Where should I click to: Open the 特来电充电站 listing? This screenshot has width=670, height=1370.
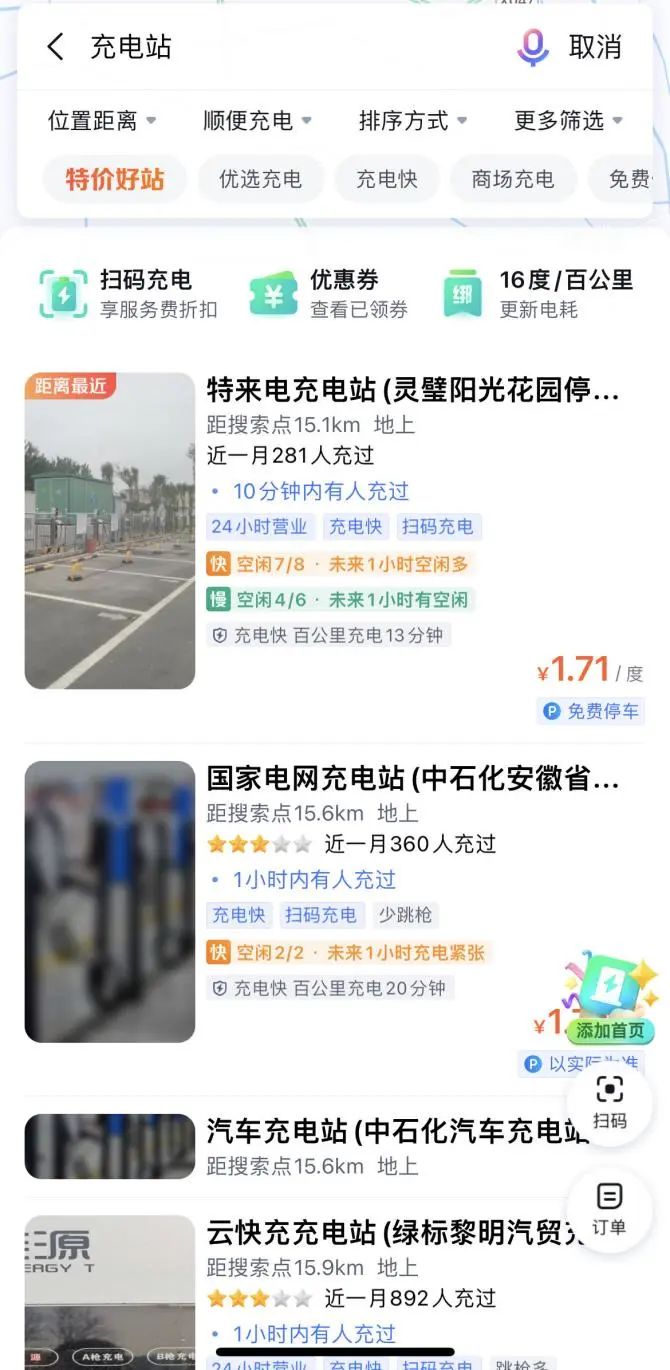tap(412, 389)
